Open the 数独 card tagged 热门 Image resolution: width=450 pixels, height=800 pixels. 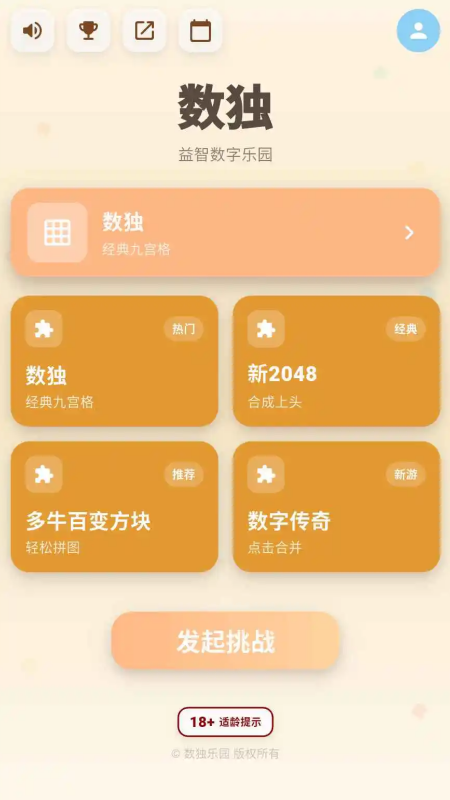[114, 361]
